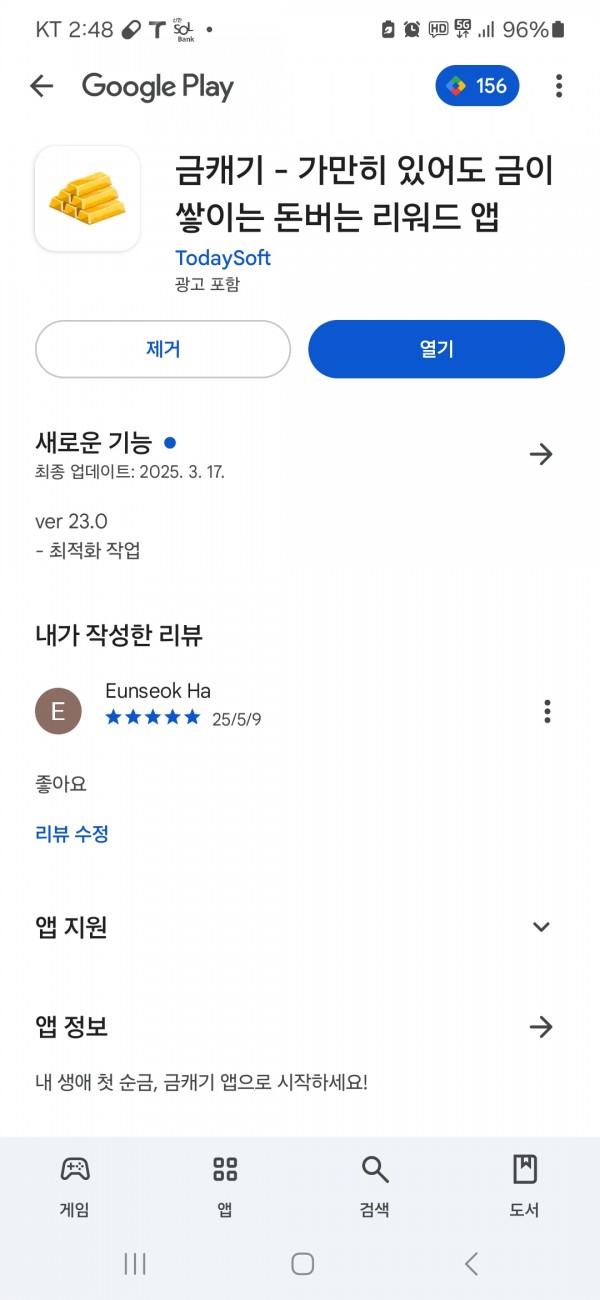Switch to the 검색 tab
Screen dimensions: 600x1300
(x=375, y=1185)
